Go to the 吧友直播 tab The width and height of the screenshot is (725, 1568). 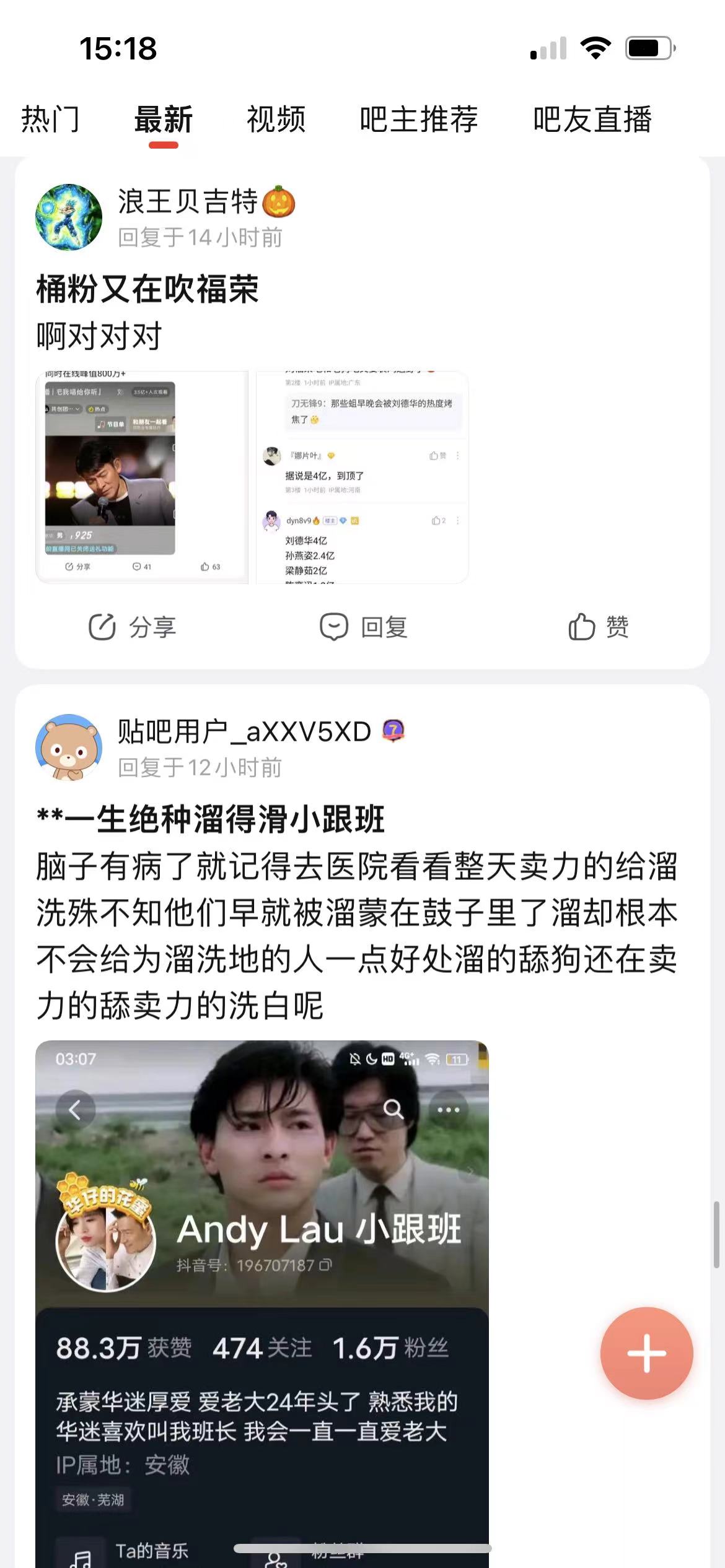coord(592,120)
